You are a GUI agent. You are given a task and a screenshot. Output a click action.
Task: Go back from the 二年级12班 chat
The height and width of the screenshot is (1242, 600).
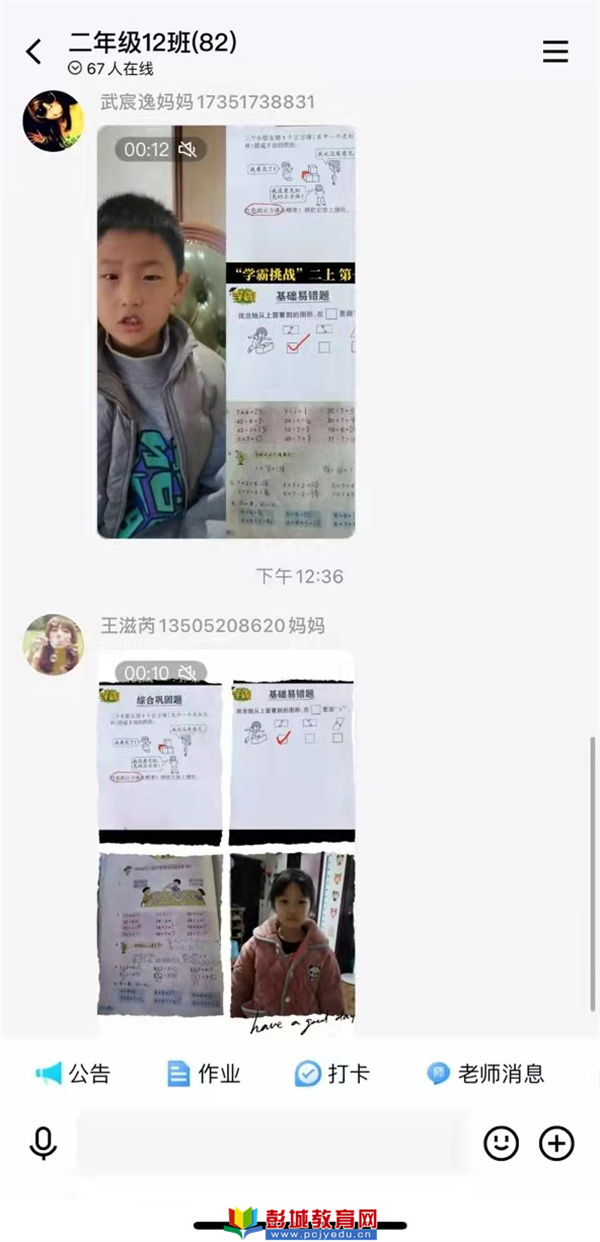click(35, 52)
